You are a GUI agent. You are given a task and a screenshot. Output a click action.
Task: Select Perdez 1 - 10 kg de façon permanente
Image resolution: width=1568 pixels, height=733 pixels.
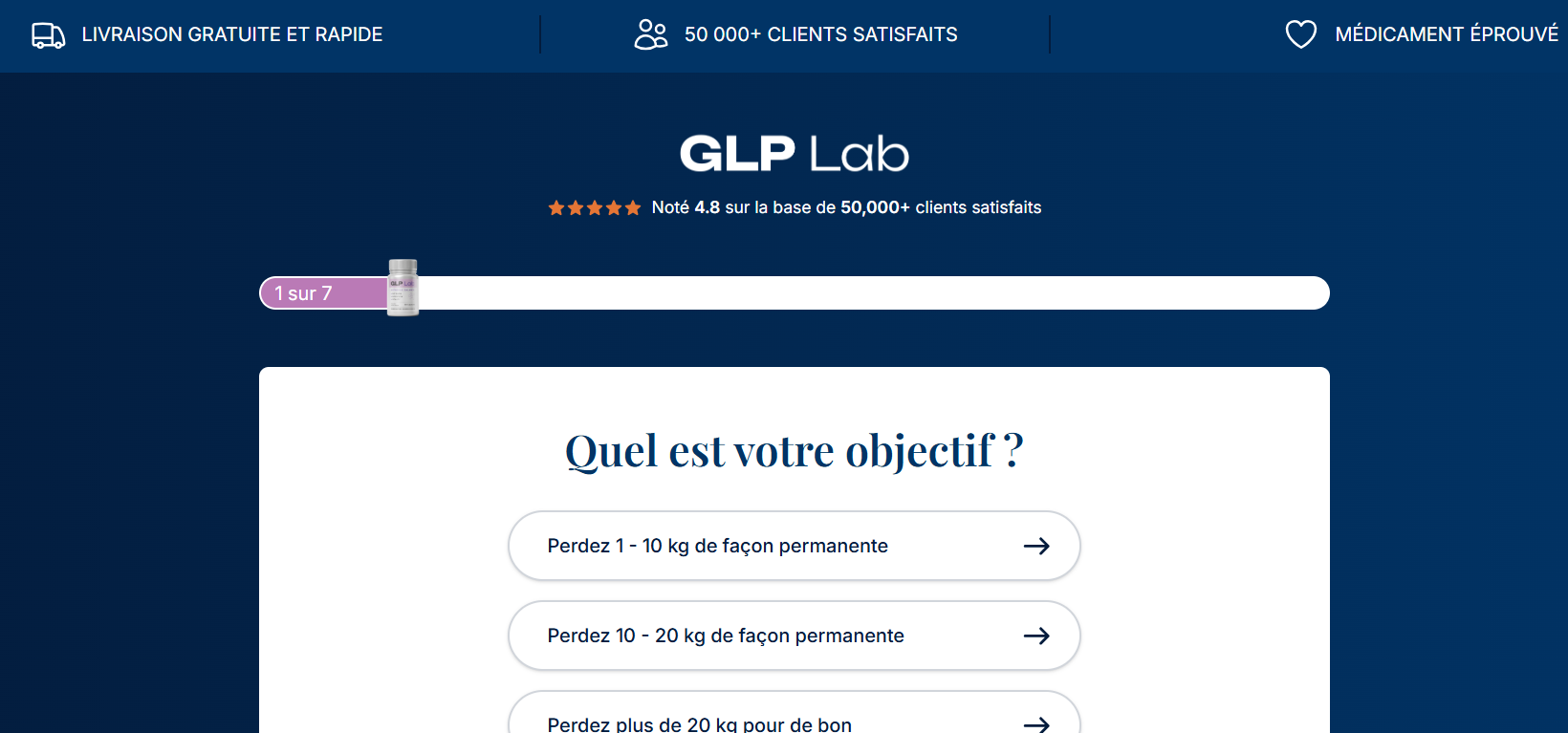pyautogui.click(x=794, y=546)
